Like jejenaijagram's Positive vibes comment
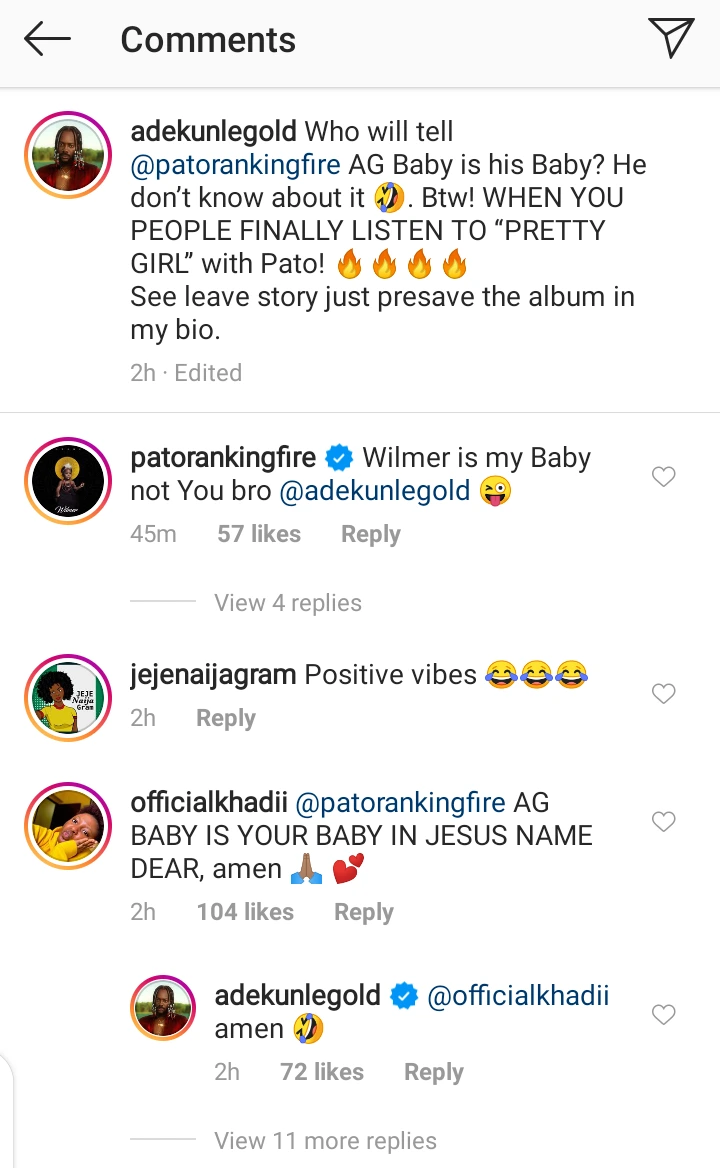Image resolution: width=720 pixels, height=1168 pixels. click(664, 693)
